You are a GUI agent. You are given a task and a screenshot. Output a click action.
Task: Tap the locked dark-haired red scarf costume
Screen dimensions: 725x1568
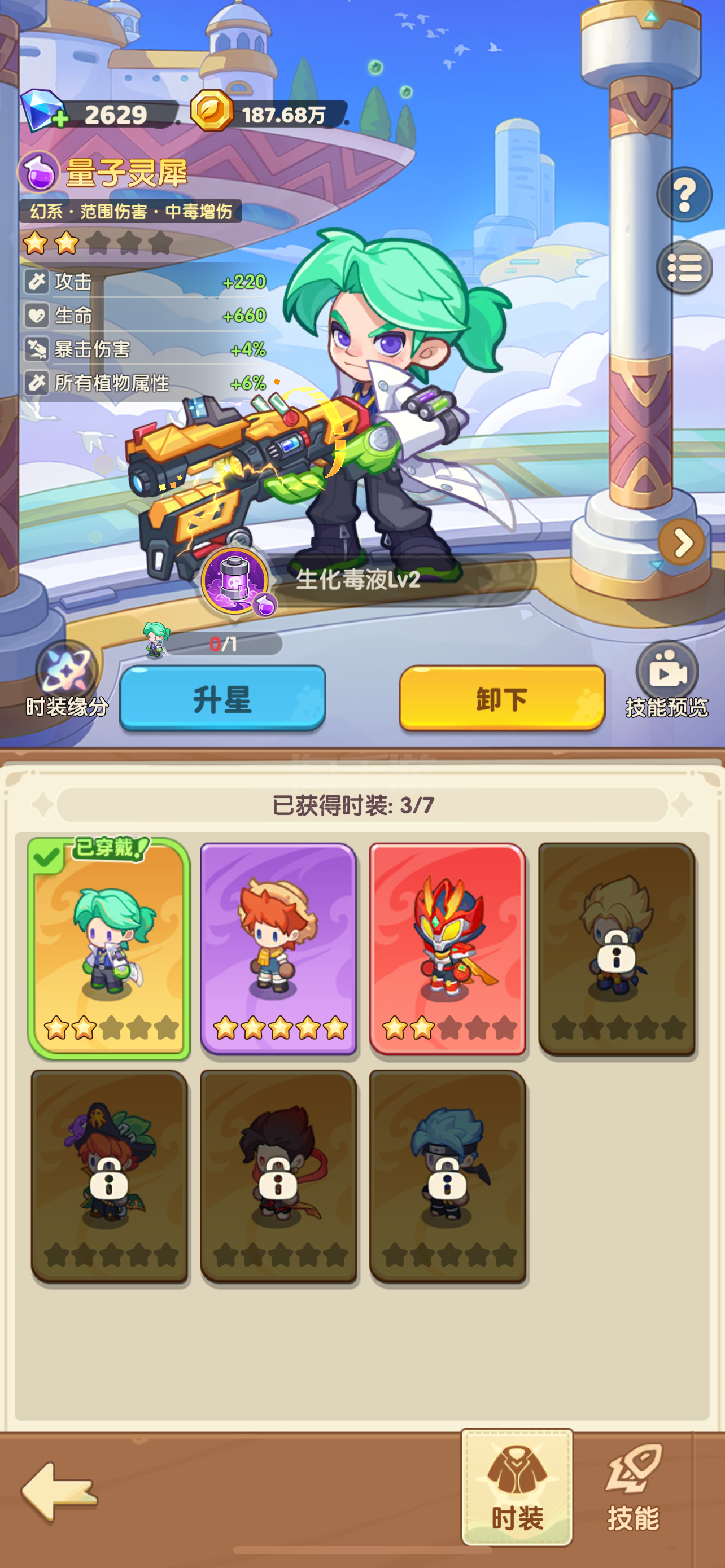tap(278, 1176)
